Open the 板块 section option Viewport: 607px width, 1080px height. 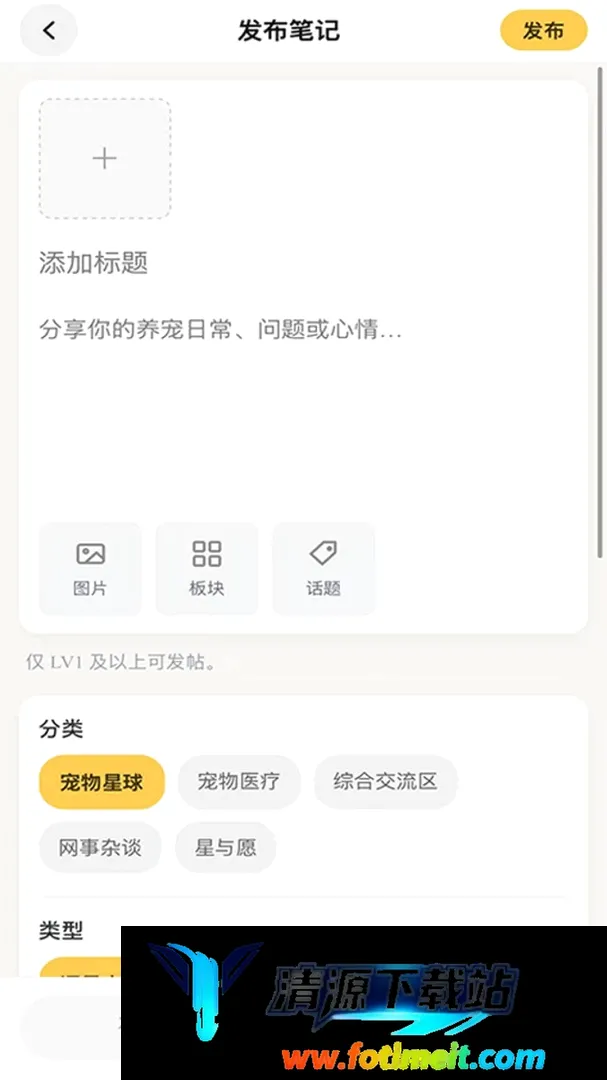207,568
